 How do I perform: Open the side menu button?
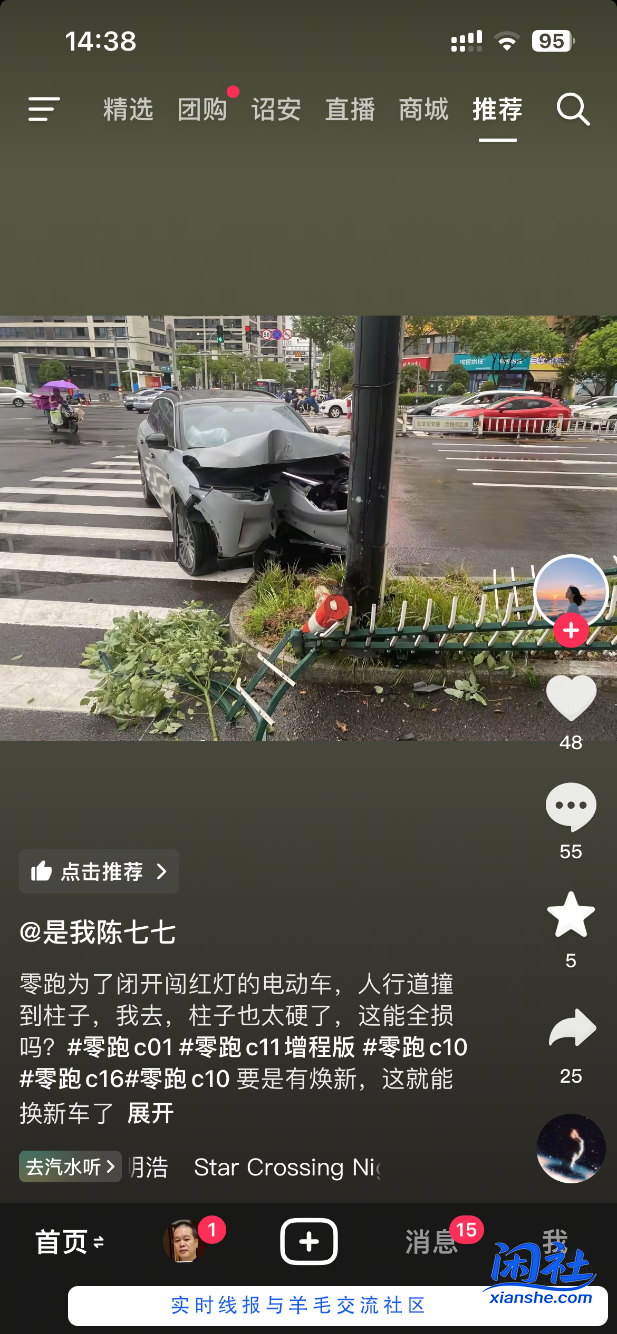(x=44, y=109)
